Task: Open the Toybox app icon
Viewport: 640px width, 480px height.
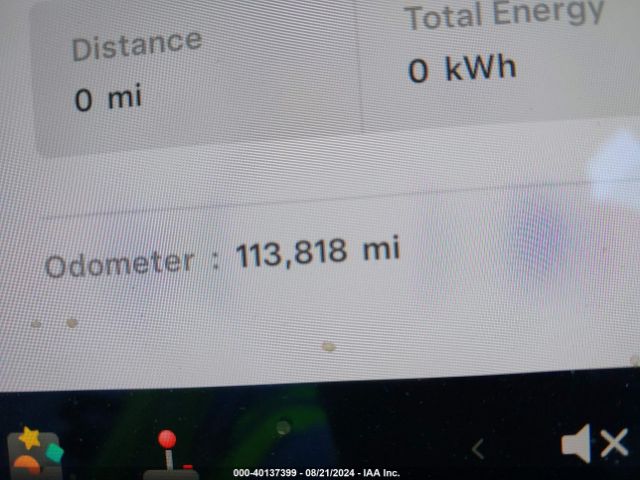Action: tap(36, 451)
